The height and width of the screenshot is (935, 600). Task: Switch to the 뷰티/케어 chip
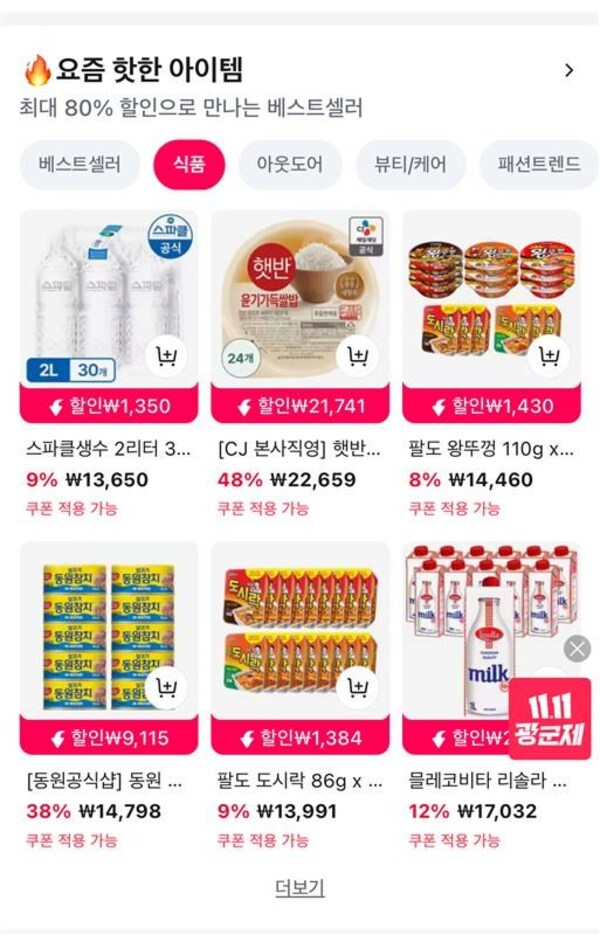pyautogui.click(x=410, y=165)
